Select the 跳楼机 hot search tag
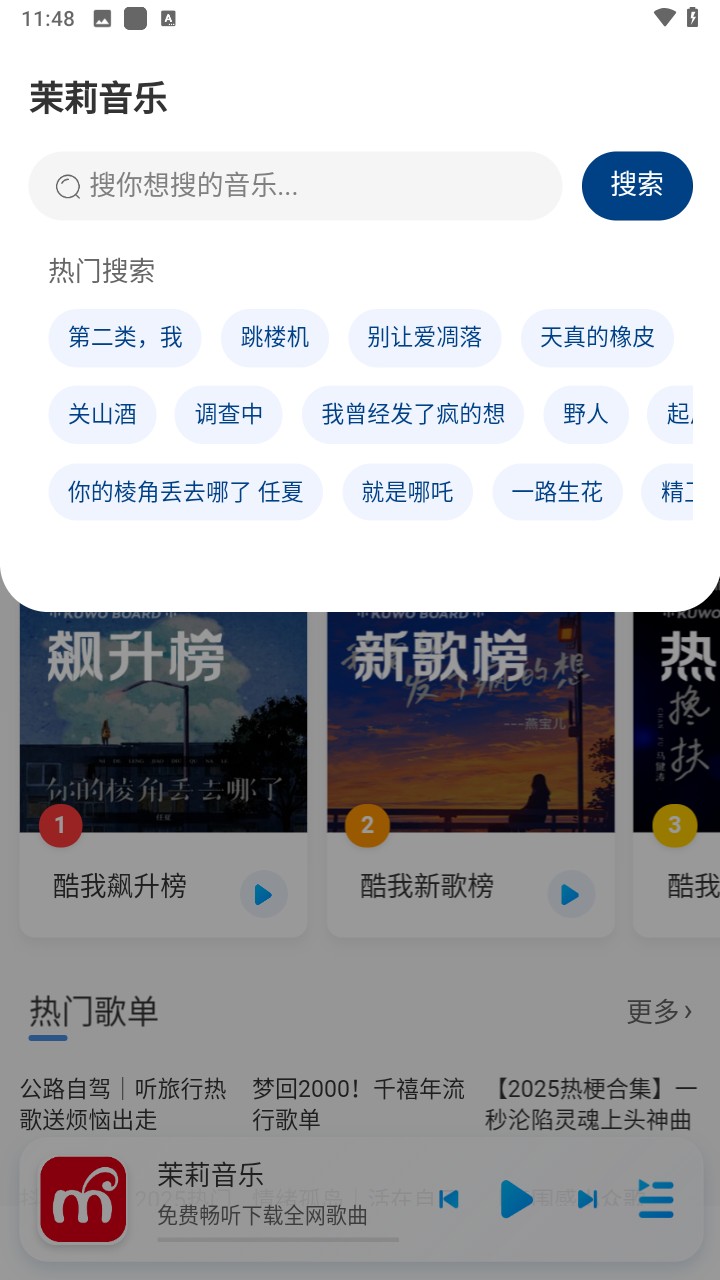 [275, 338]
